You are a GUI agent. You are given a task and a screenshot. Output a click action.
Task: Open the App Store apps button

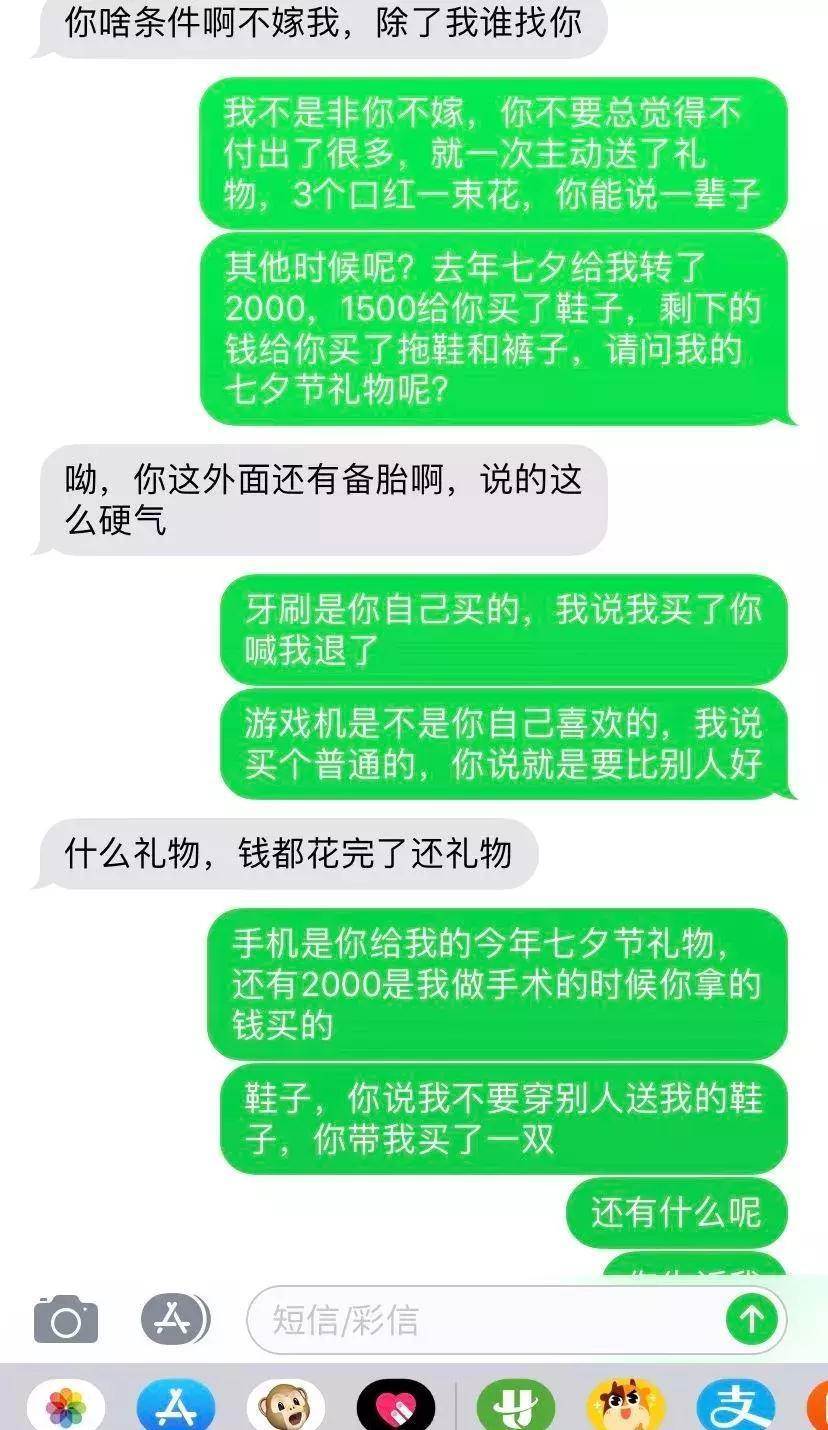pos(176,1319)
